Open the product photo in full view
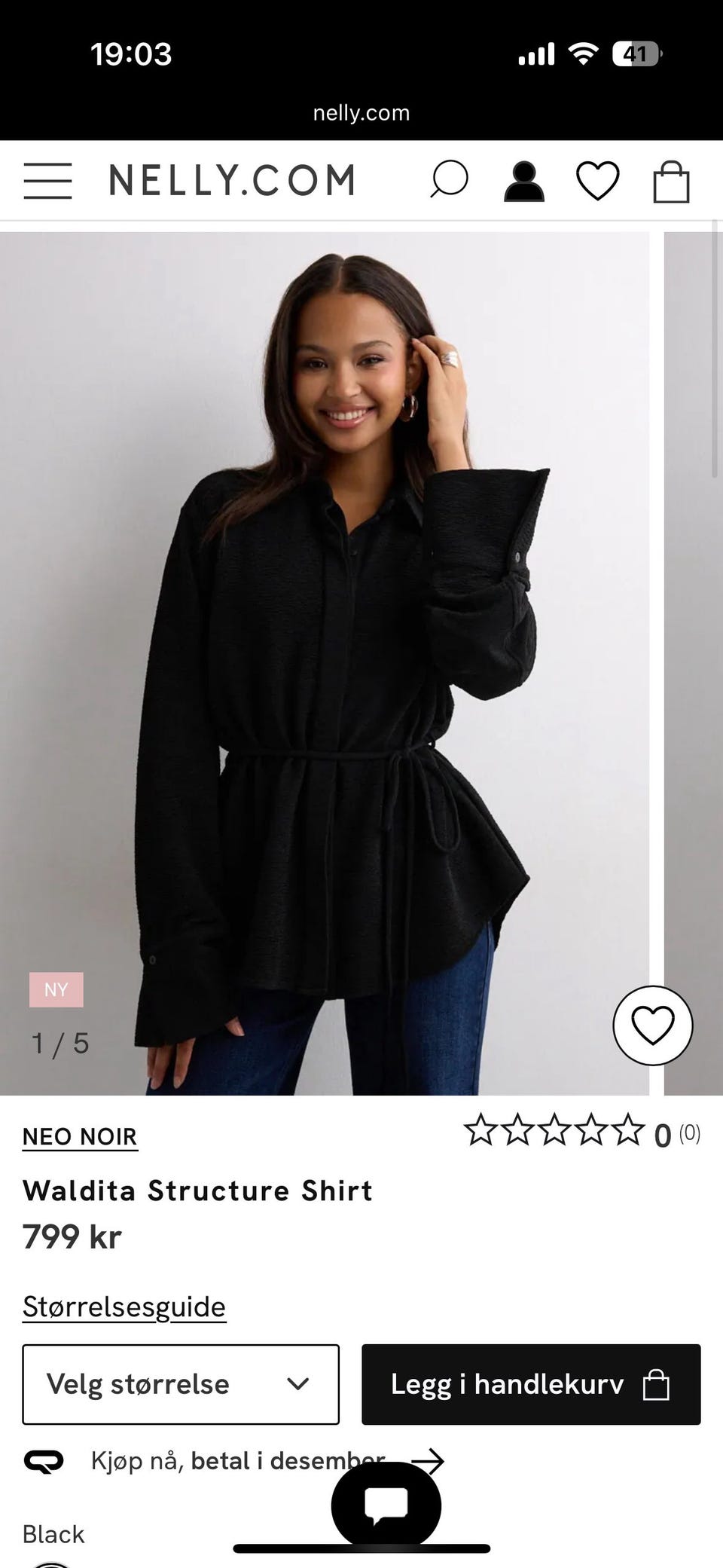 coord(324,663)
